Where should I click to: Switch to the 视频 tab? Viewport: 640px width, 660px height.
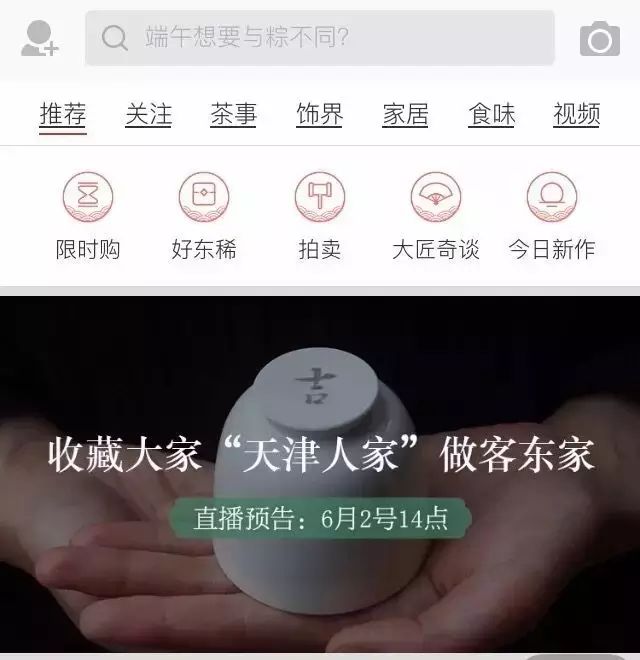(576, 115)
